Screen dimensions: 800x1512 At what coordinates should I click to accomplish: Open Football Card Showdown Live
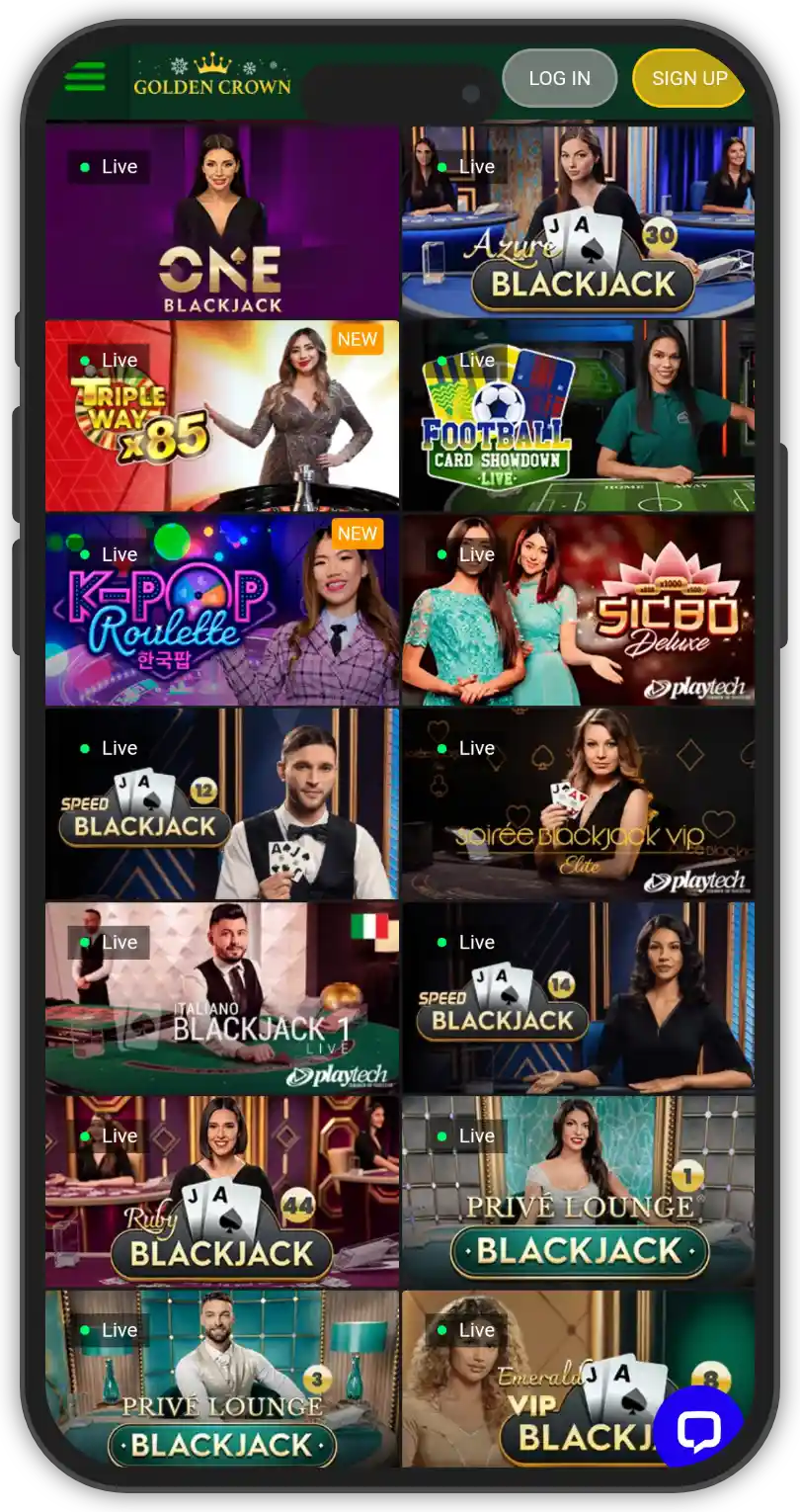click(578, 415)
